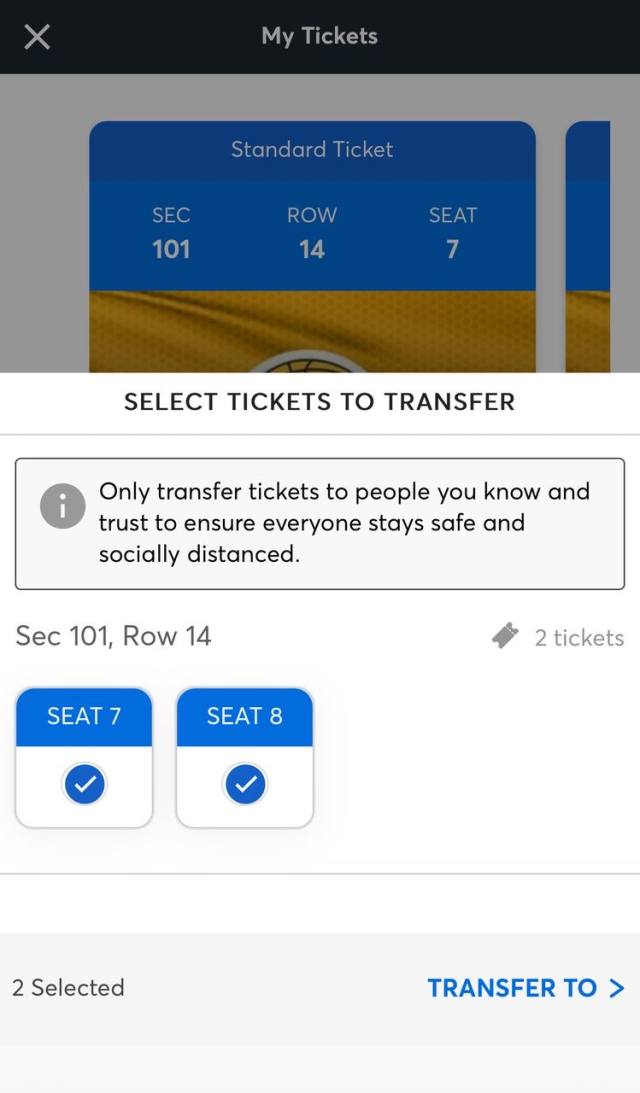The height and width of the screenshot is (1093, 640).
Task: Tap Transfer To to continue
Action: click(526, 988)
